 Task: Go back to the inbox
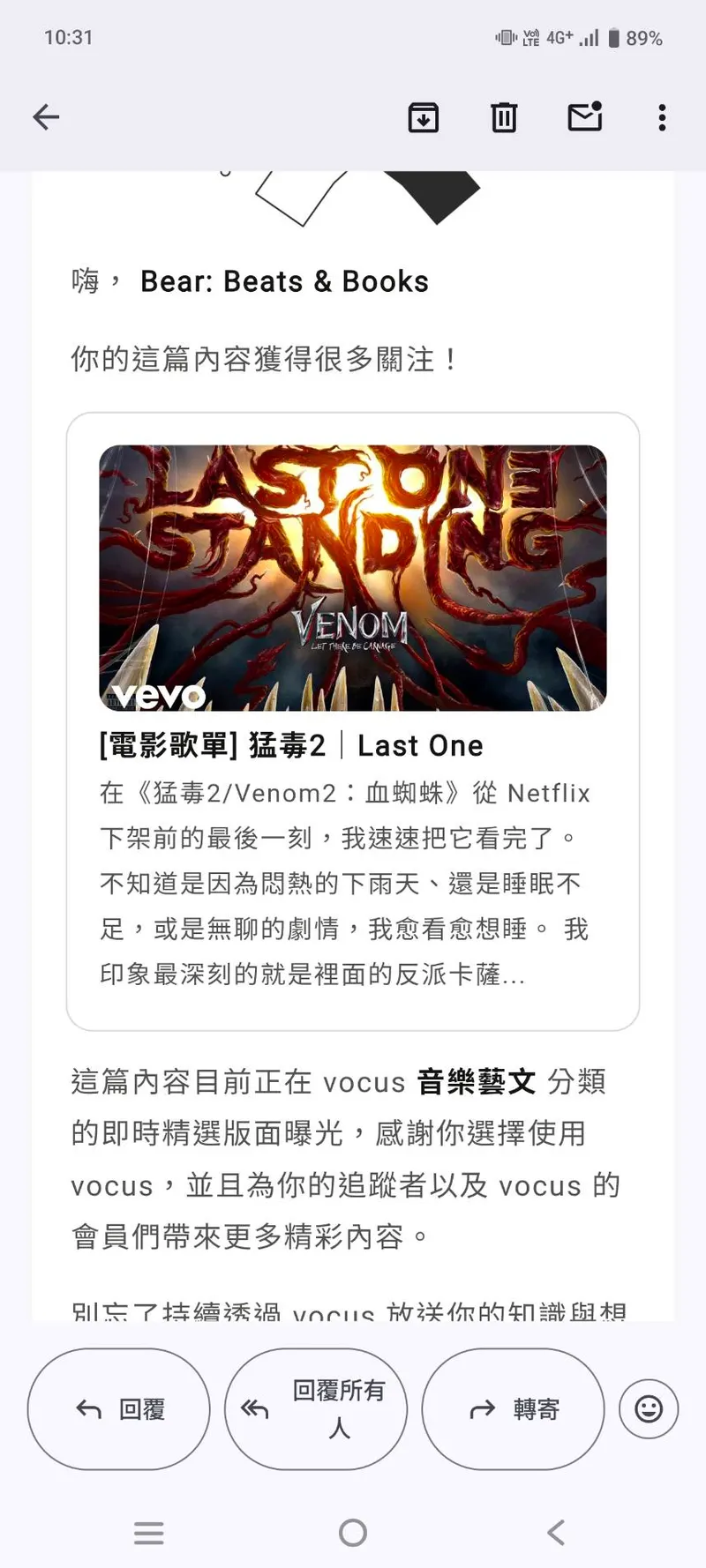pos(46,117)
